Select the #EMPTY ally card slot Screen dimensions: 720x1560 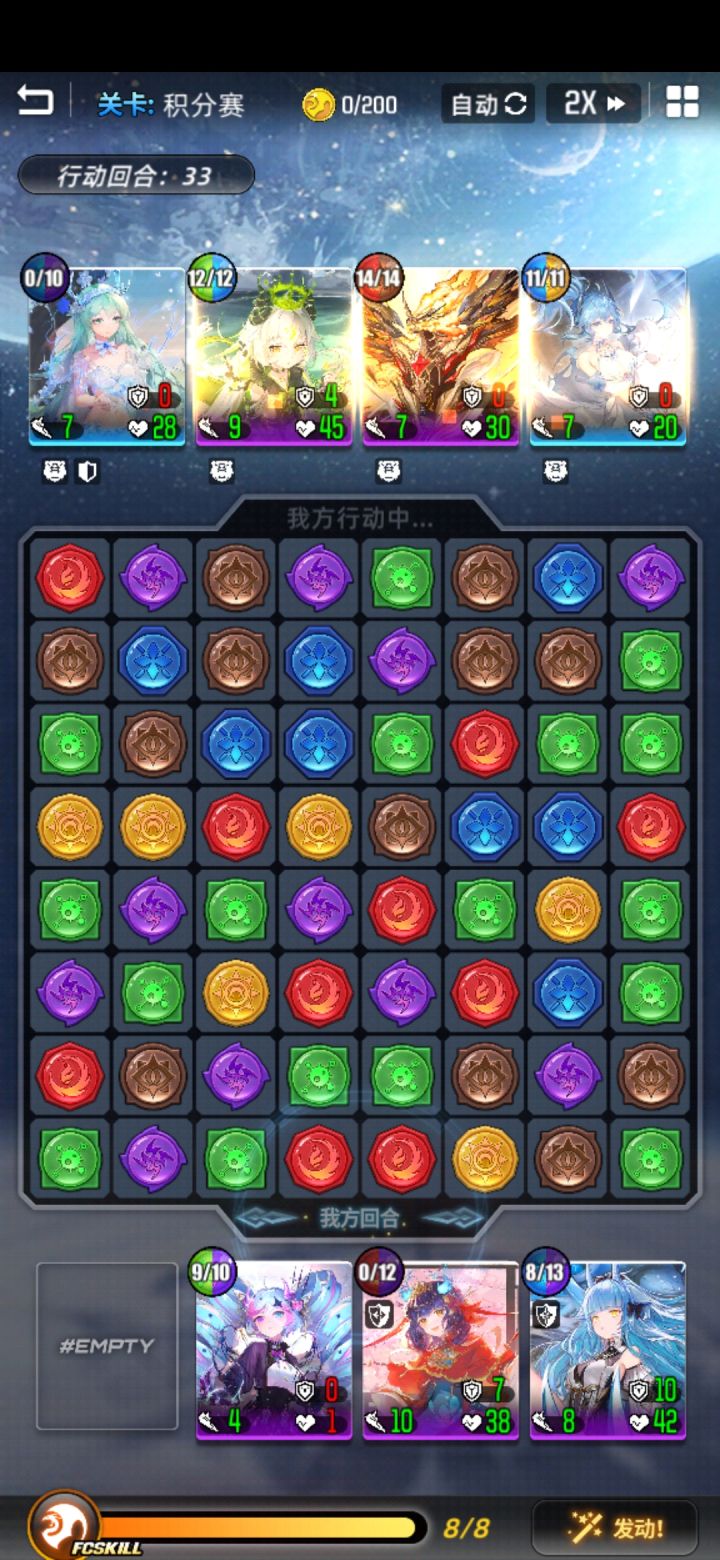pos(107,1347)
